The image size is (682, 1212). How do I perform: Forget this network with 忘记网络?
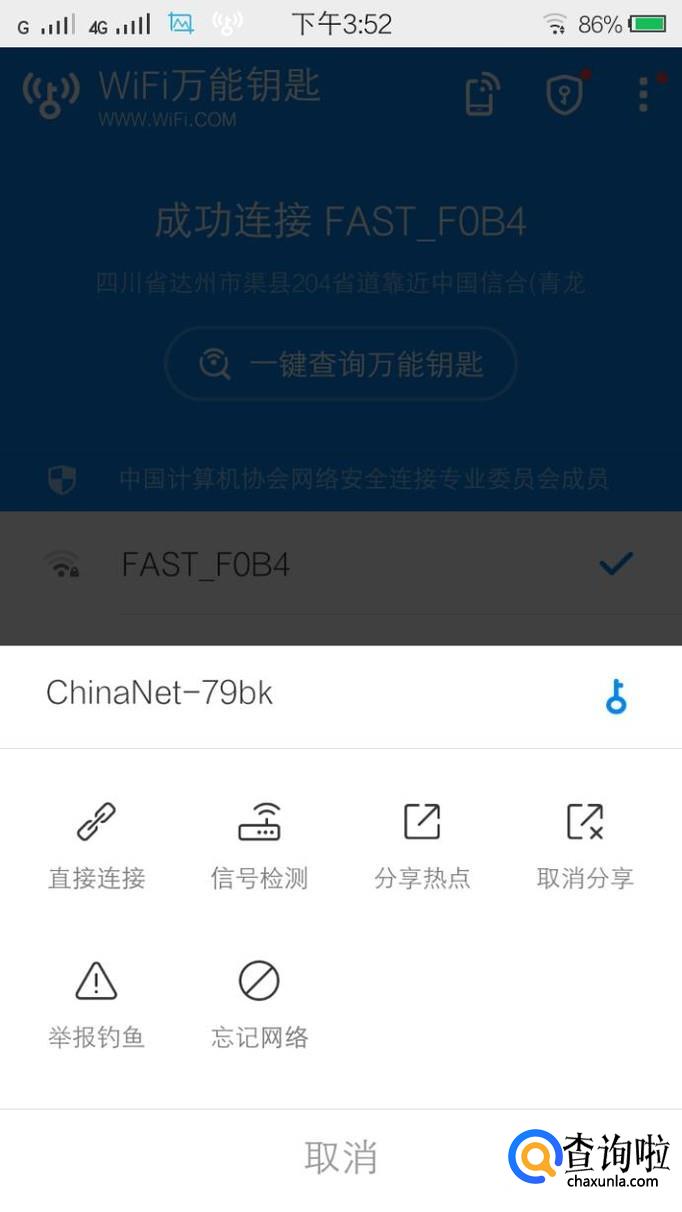[259, 1003]
